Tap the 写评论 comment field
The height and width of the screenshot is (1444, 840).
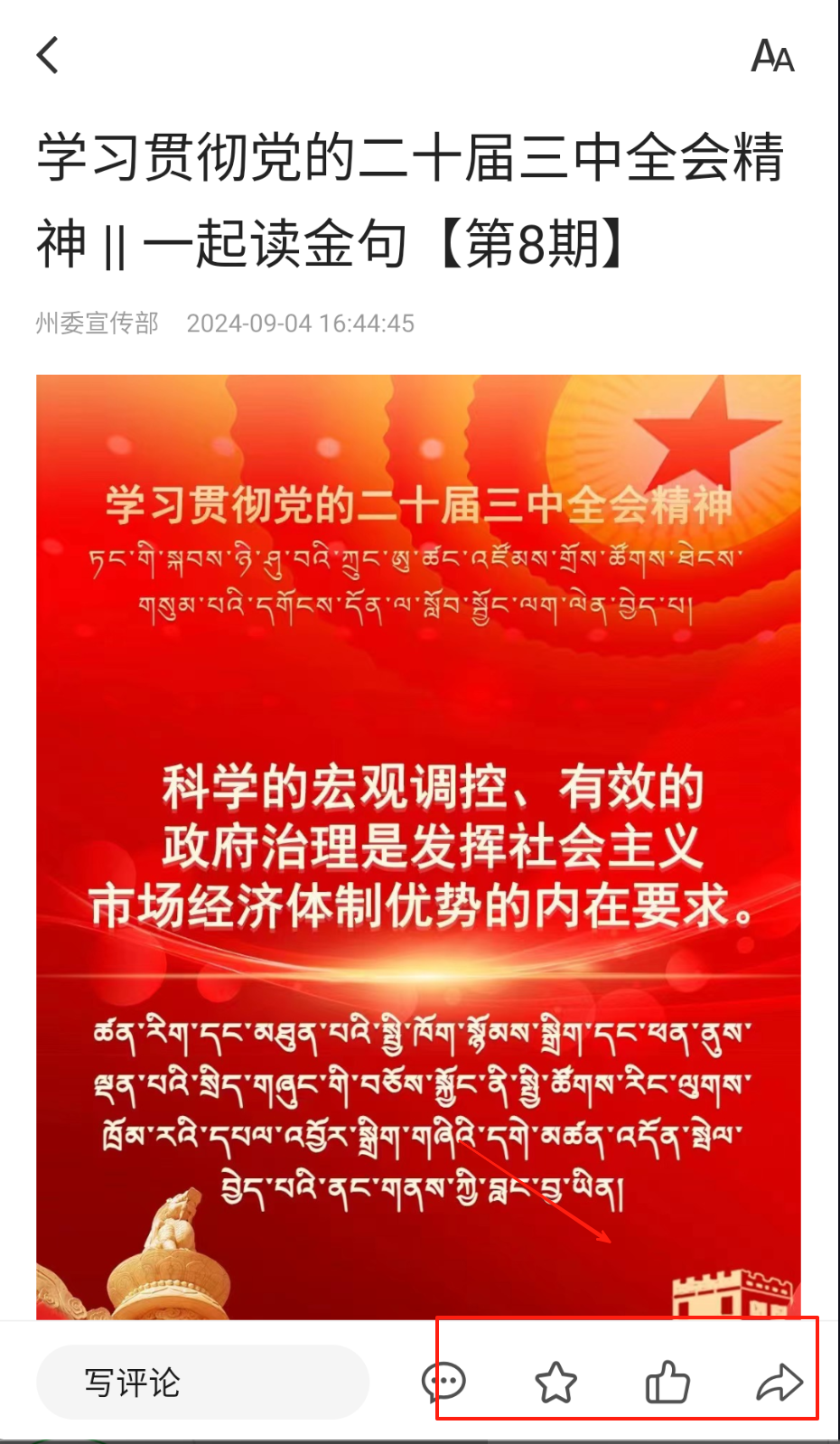202,1382
